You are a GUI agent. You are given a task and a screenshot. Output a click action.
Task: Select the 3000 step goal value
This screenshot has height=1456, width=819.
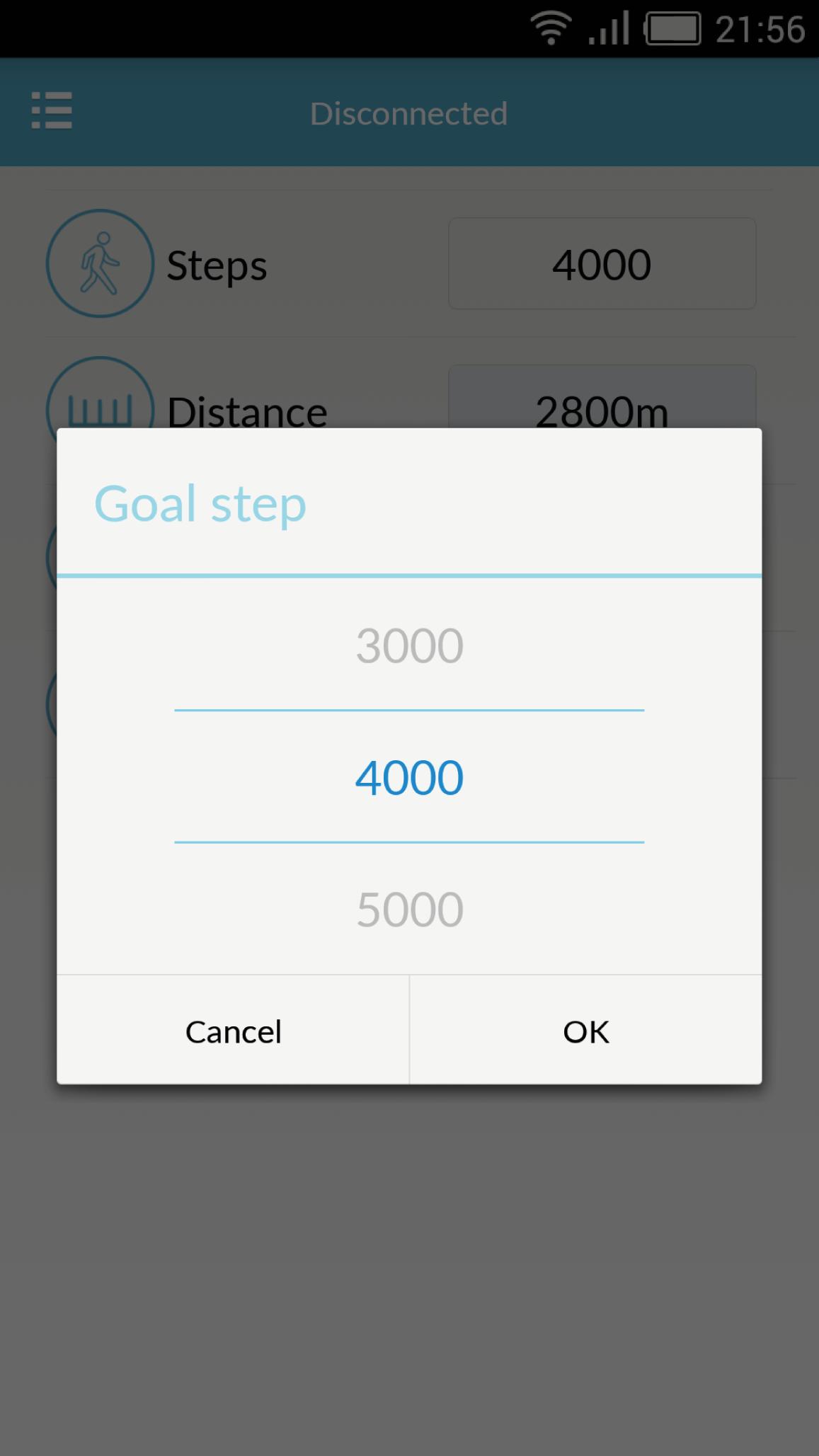[411, 644]
